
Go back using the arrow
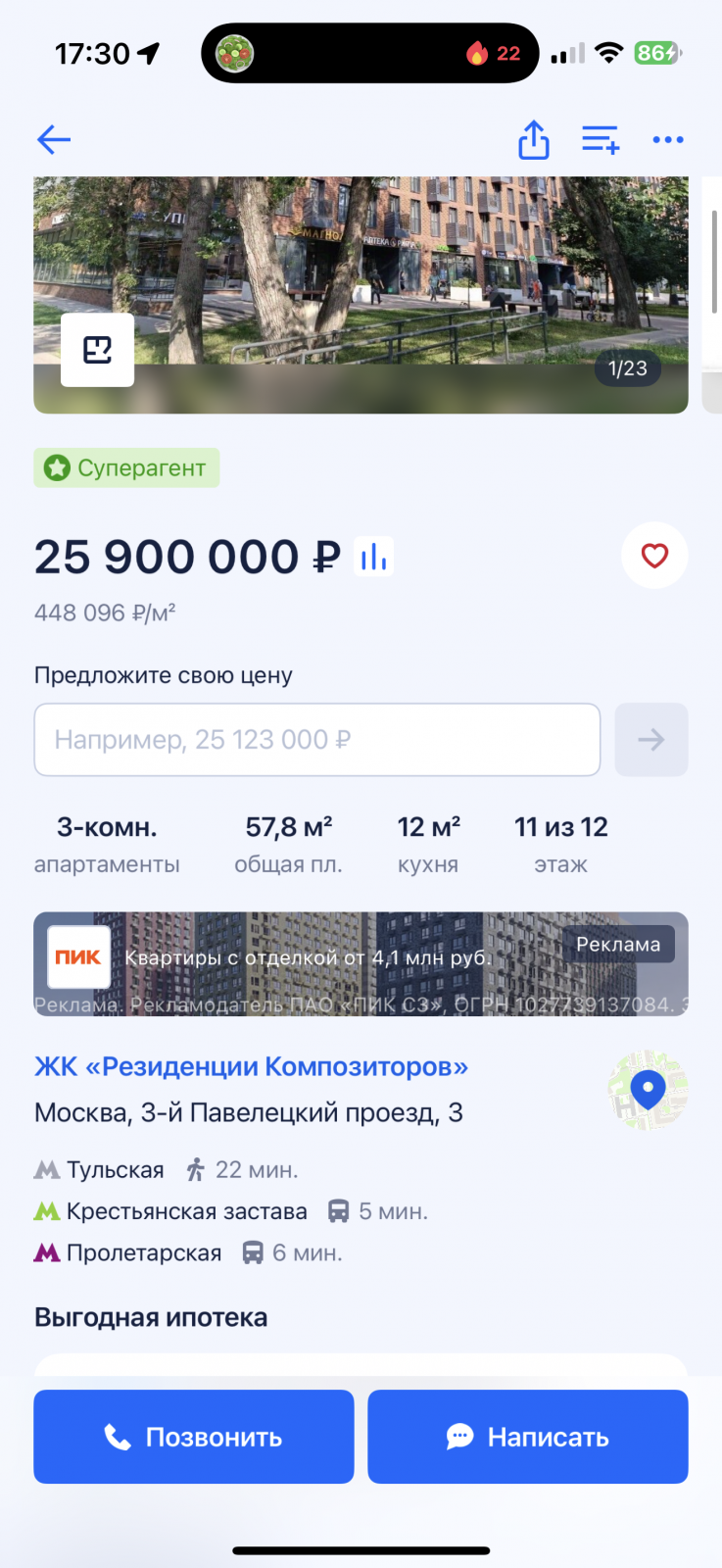point(54,140)
